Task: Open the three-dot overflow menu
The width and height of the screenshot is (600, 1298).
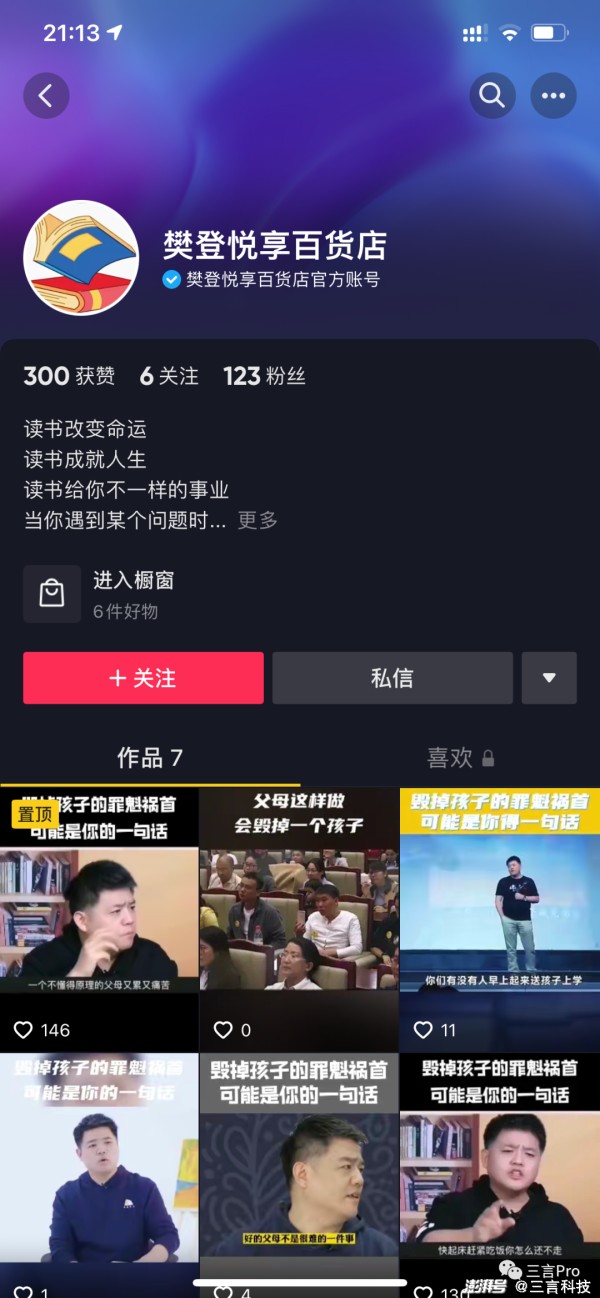Action: tap(553, 96)
